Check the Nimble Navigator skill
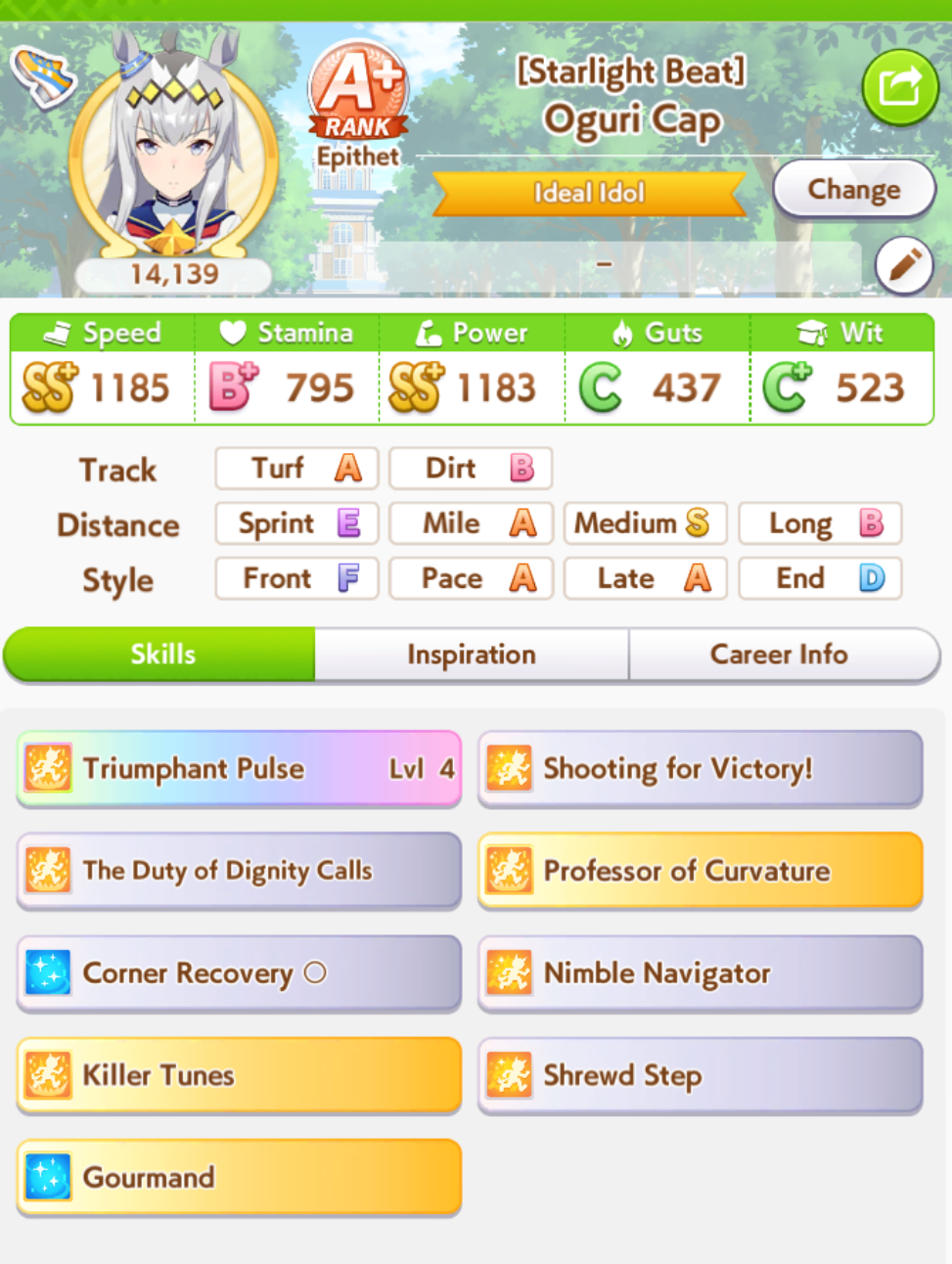This screenshot has height=1264, width=952. point(701,973)
